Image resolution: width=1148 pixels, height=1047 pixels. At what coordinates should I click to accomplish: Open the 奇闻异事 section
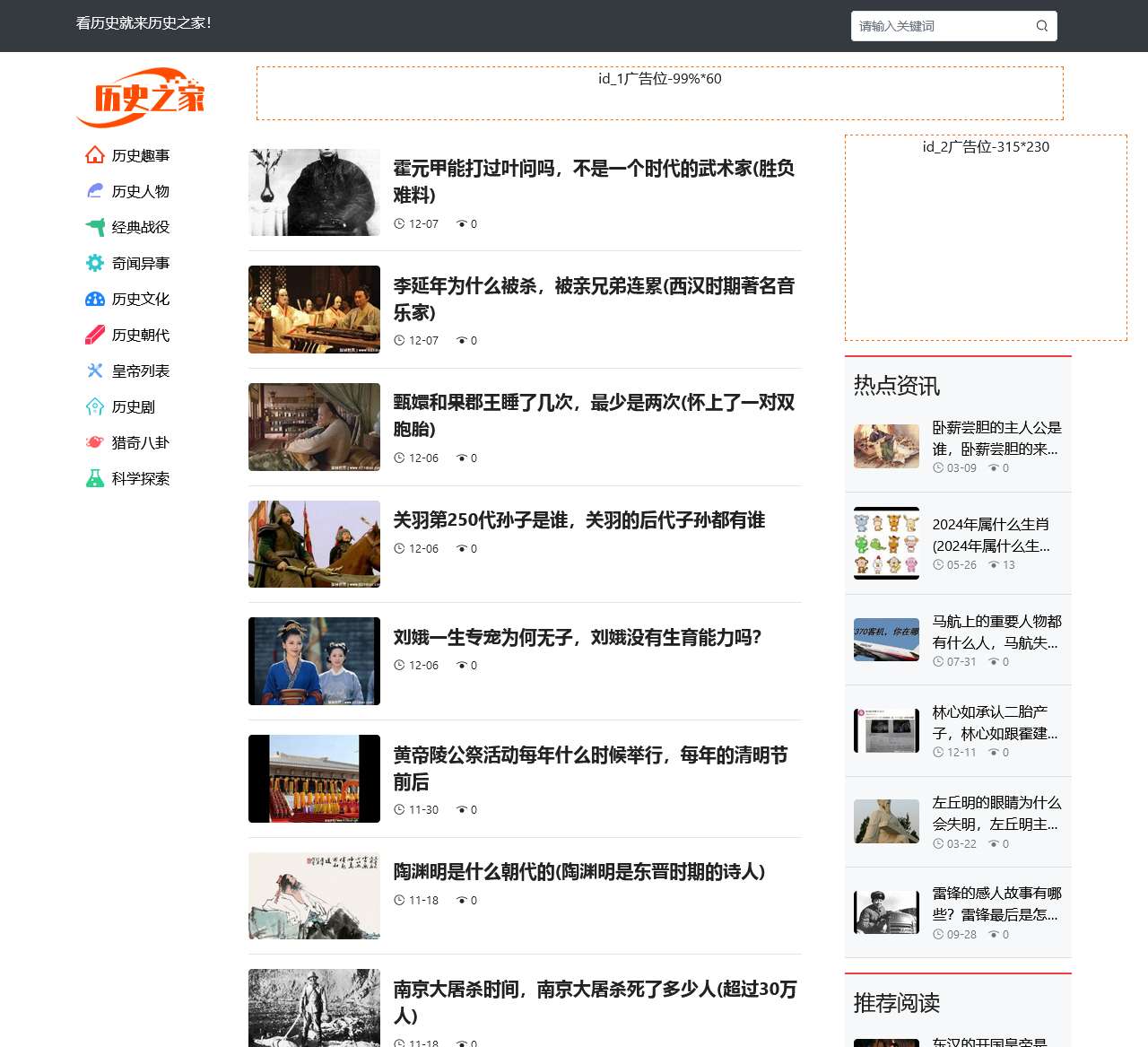pyautogui.click(x=140, y=263)
